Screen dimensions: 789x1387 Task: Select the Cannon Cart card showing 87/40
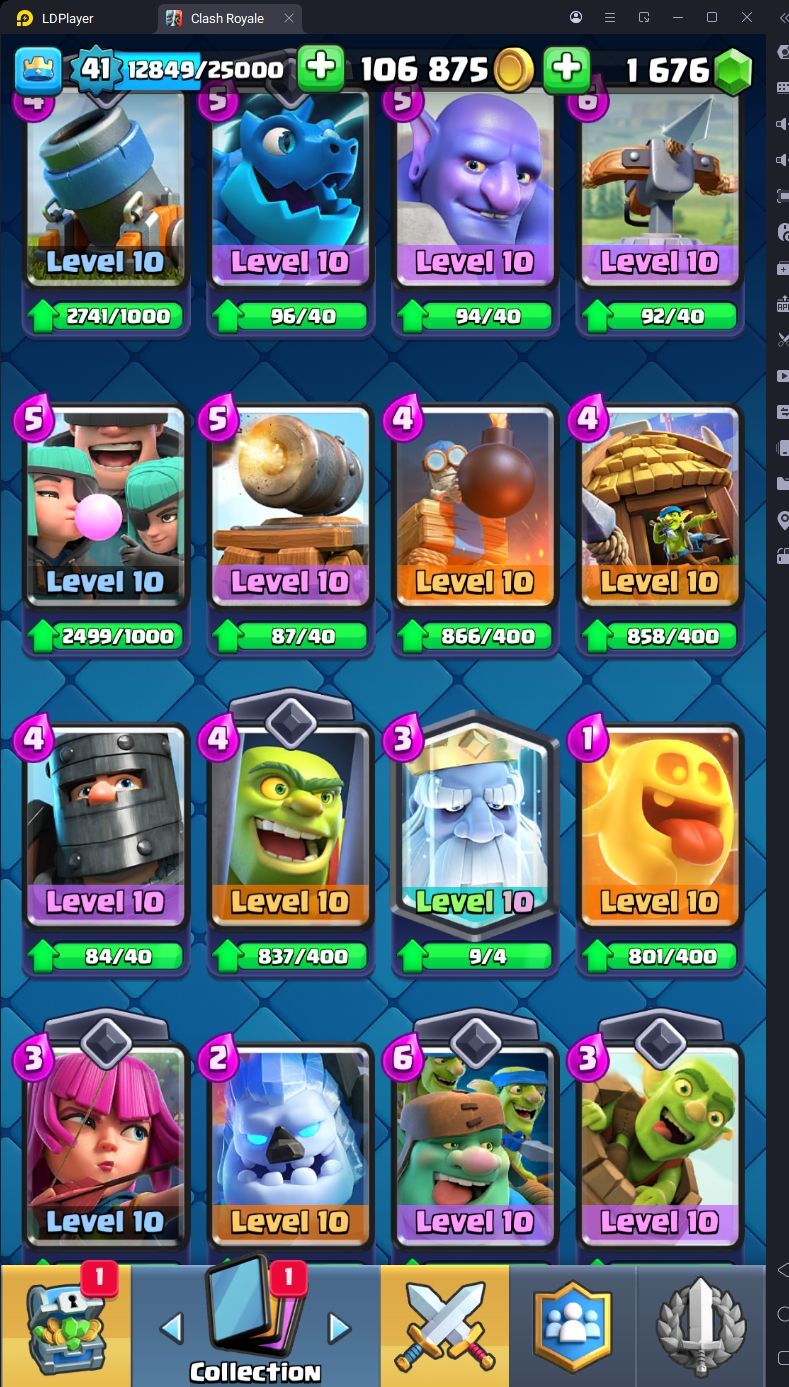coord(290,510)
